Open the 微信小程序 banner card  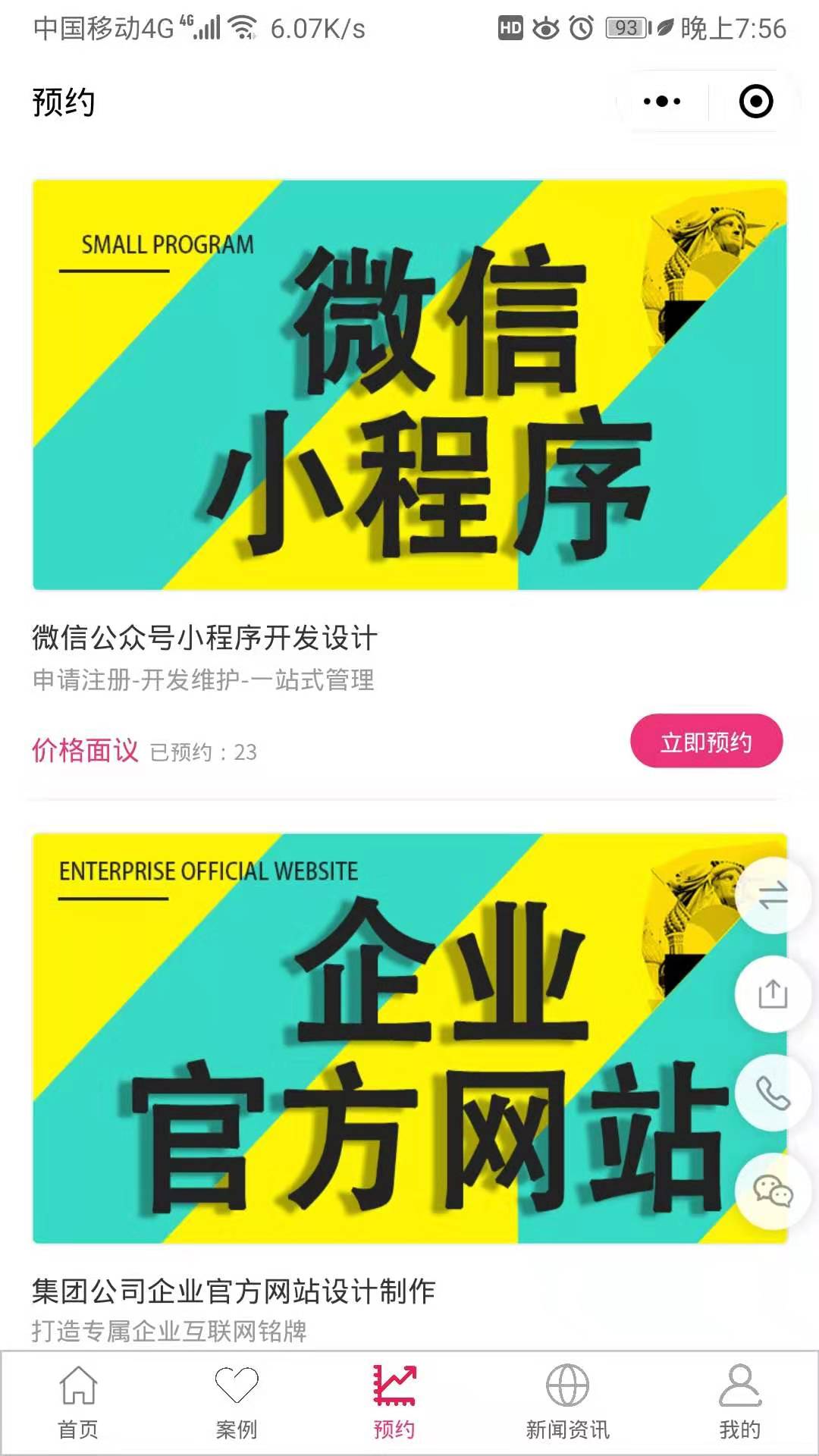[409, 385]
